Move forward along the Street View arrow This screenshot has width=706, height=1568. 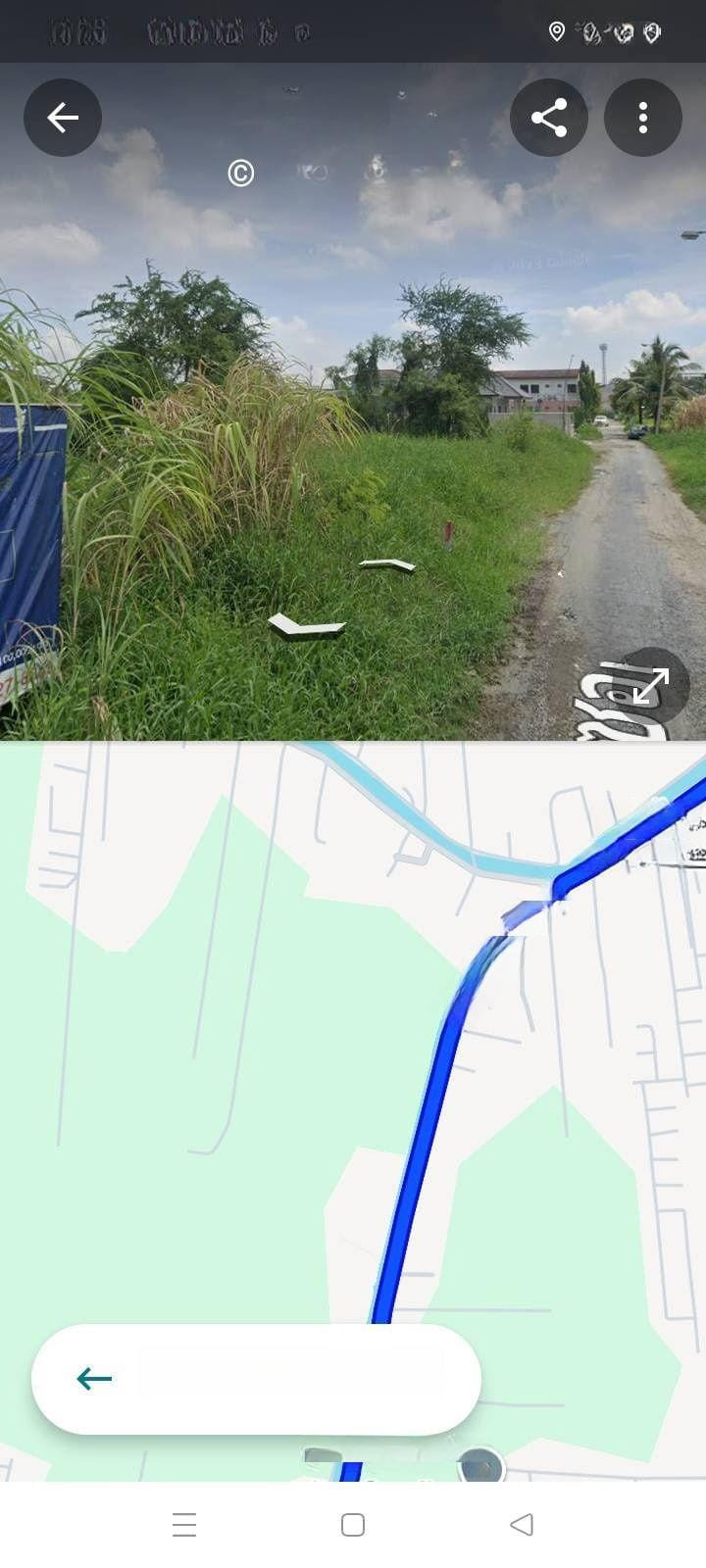tap(387, 564)
